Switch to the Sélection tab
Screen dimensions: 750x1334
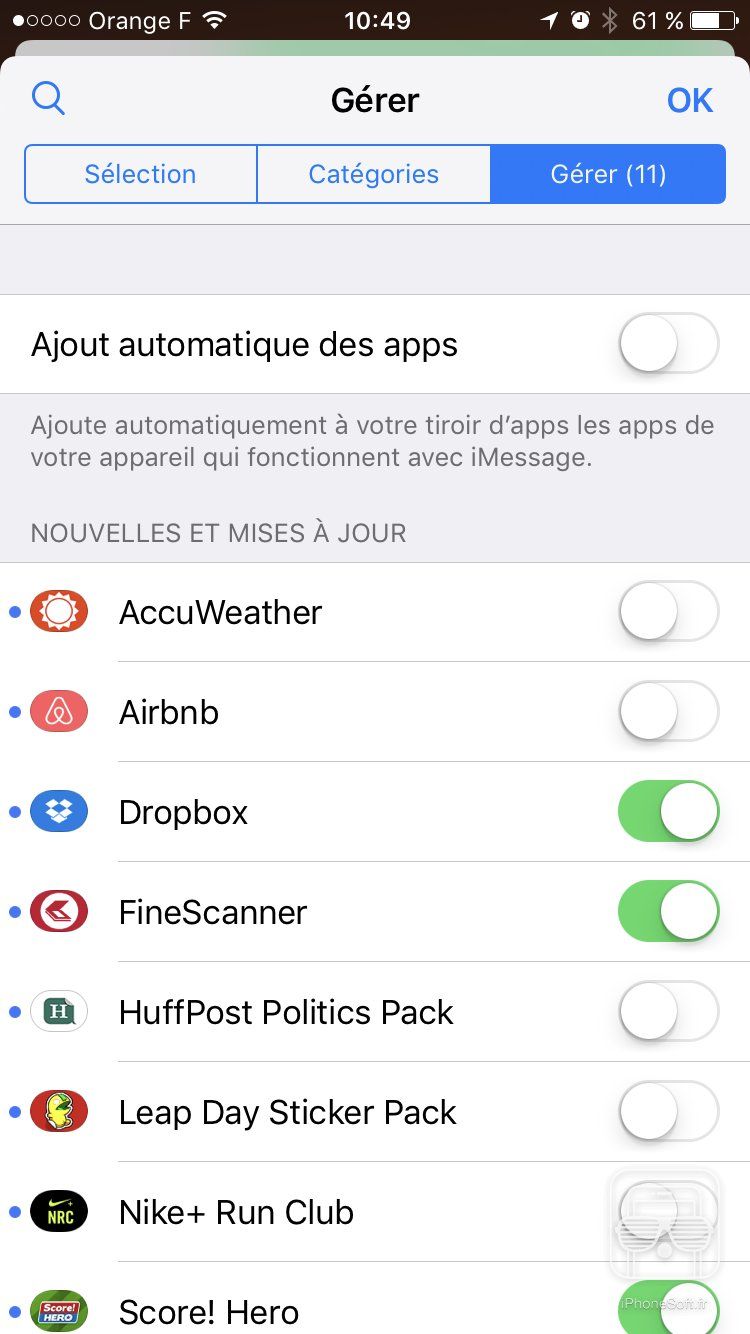coord(140,174)
